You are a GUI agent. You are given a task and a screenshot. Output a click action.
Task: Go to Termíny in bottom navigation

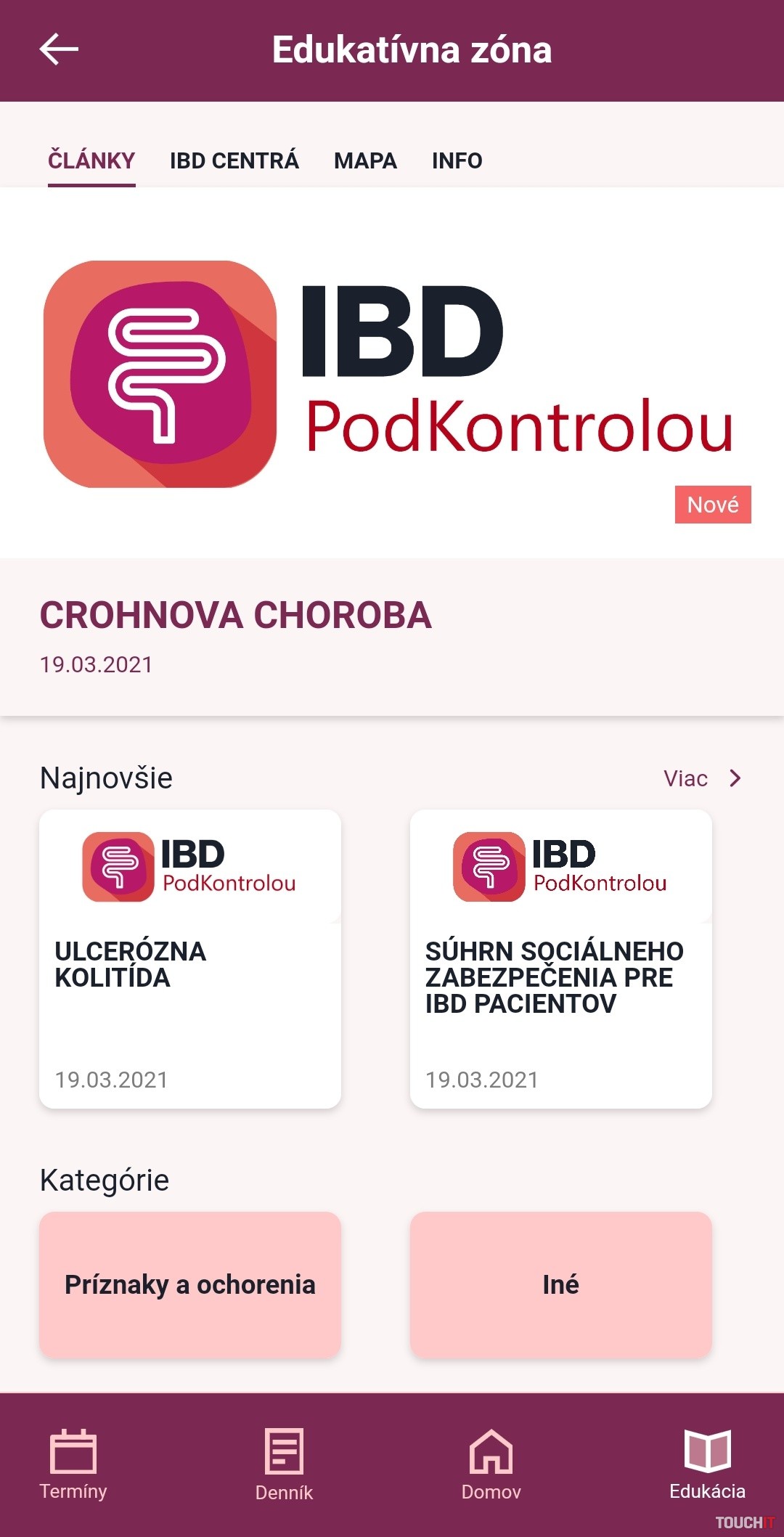pyautogui.click(x=73, y=1464)
